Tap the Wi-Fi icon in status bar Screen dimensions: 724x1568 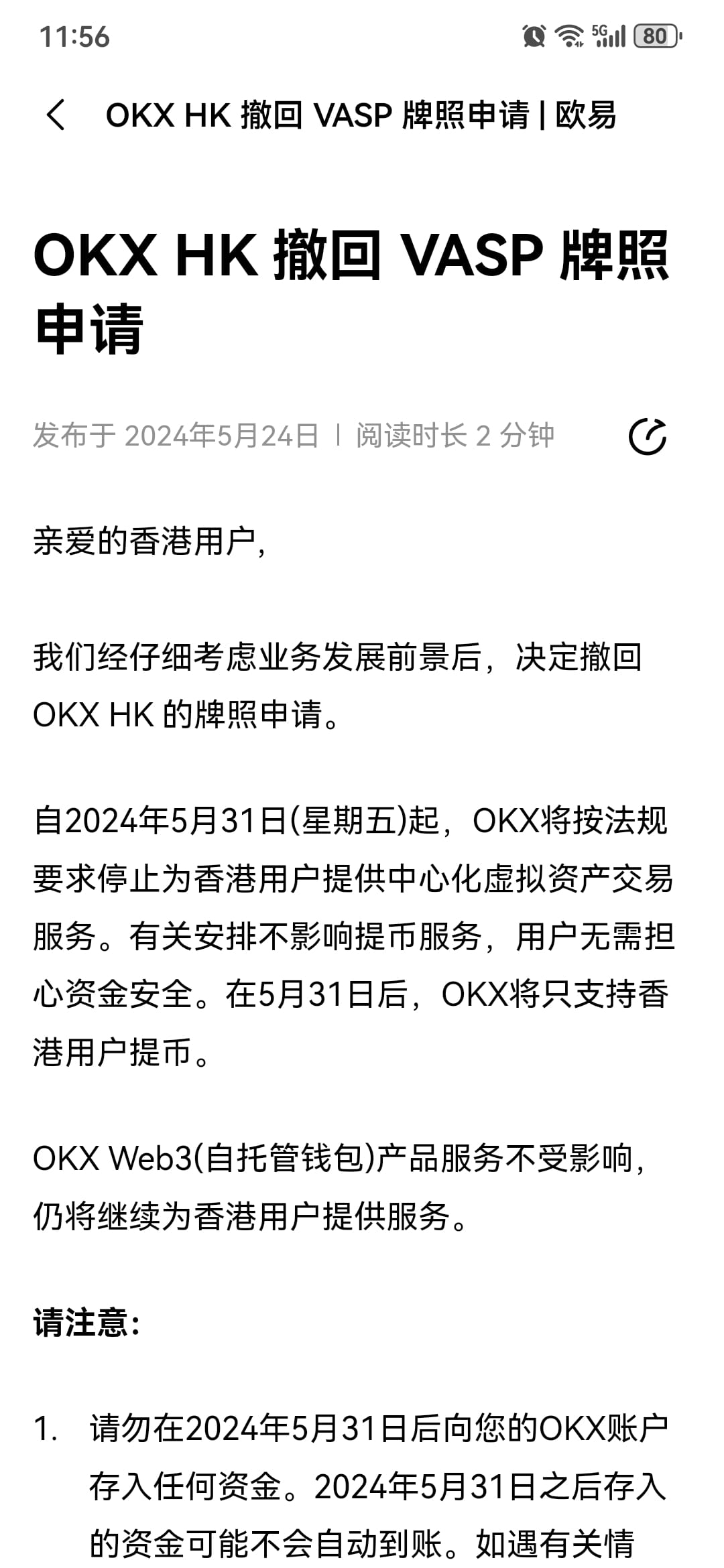(x=568, y=35)
